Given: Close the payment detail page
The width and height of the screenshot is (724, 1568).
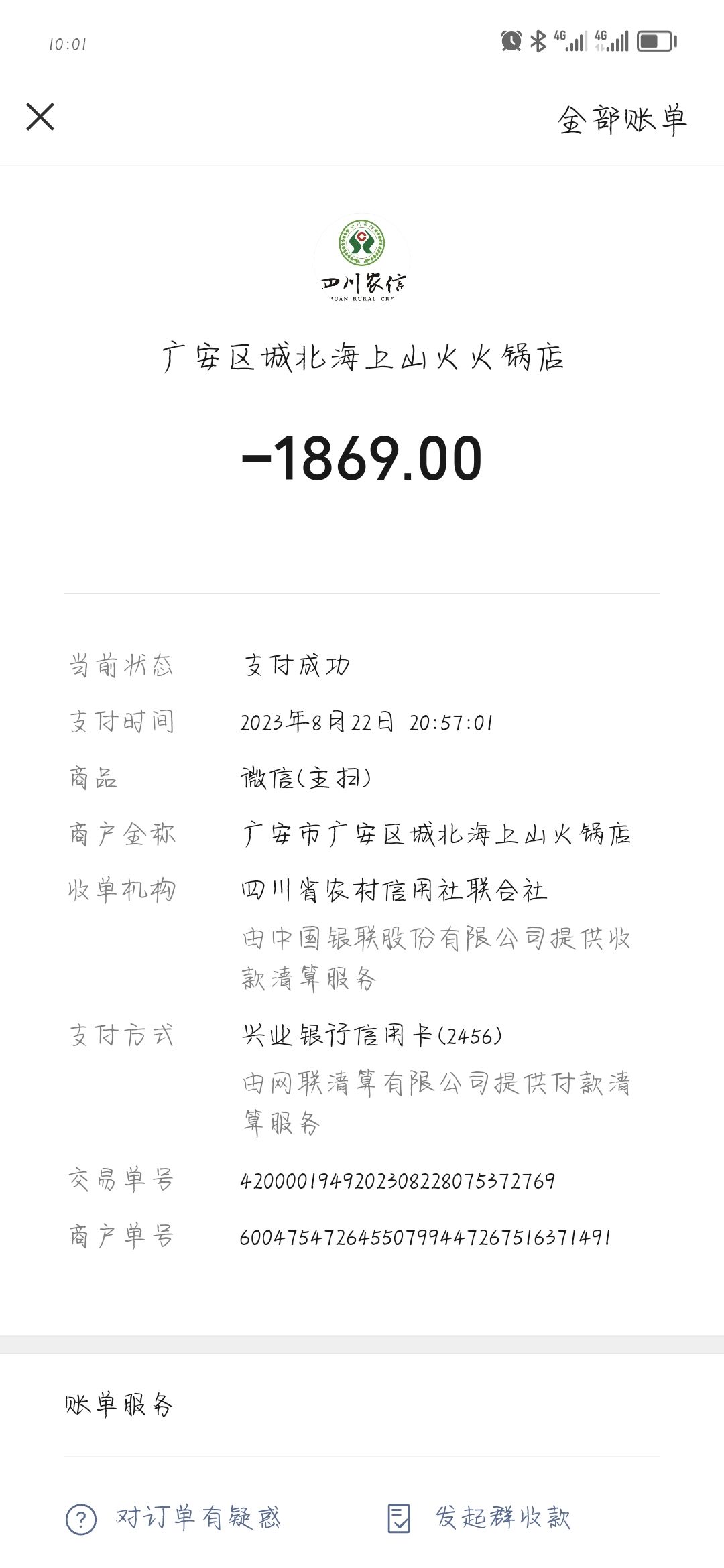Looking at the screenshot, I should coord(40,117).
